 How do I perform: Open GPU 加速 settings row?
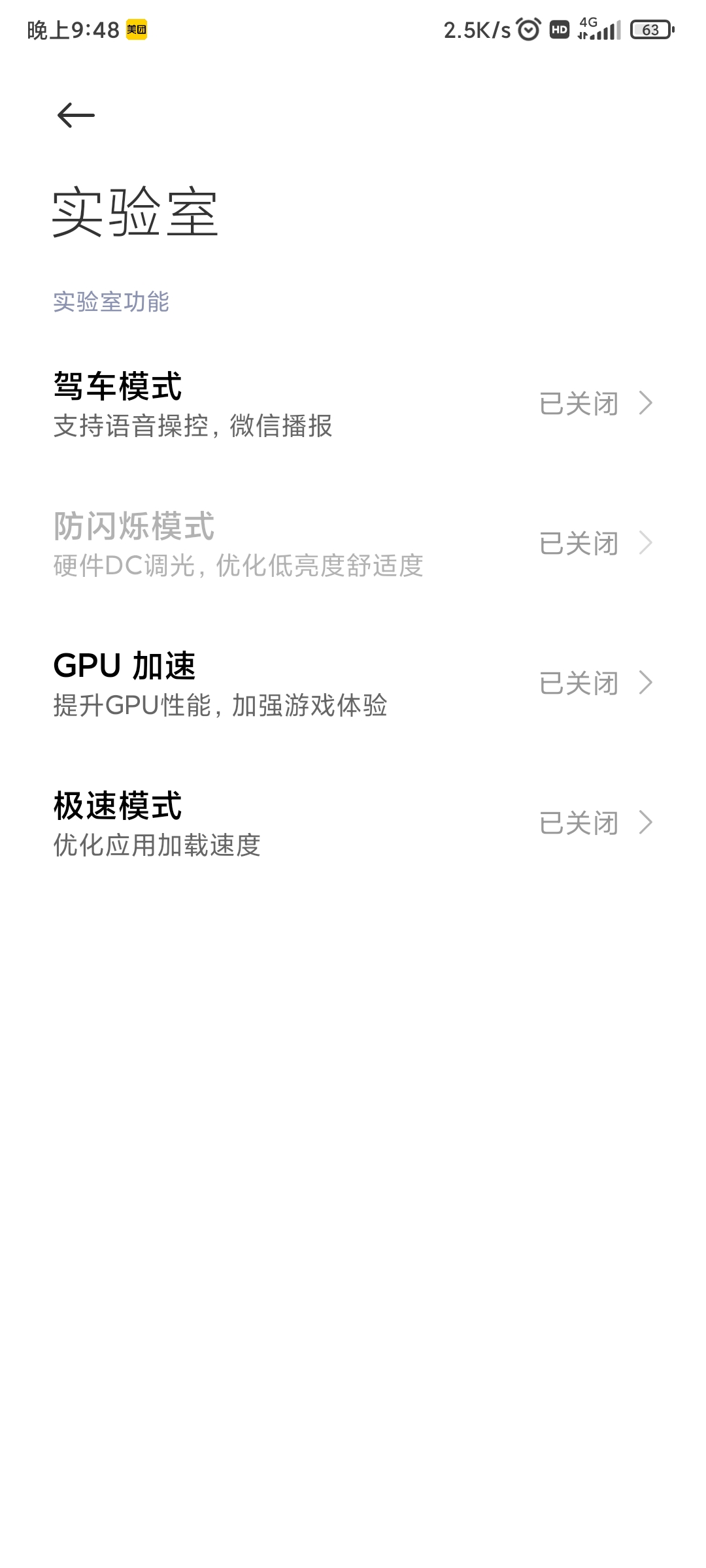pyautogui.click(x=353, y=683)
